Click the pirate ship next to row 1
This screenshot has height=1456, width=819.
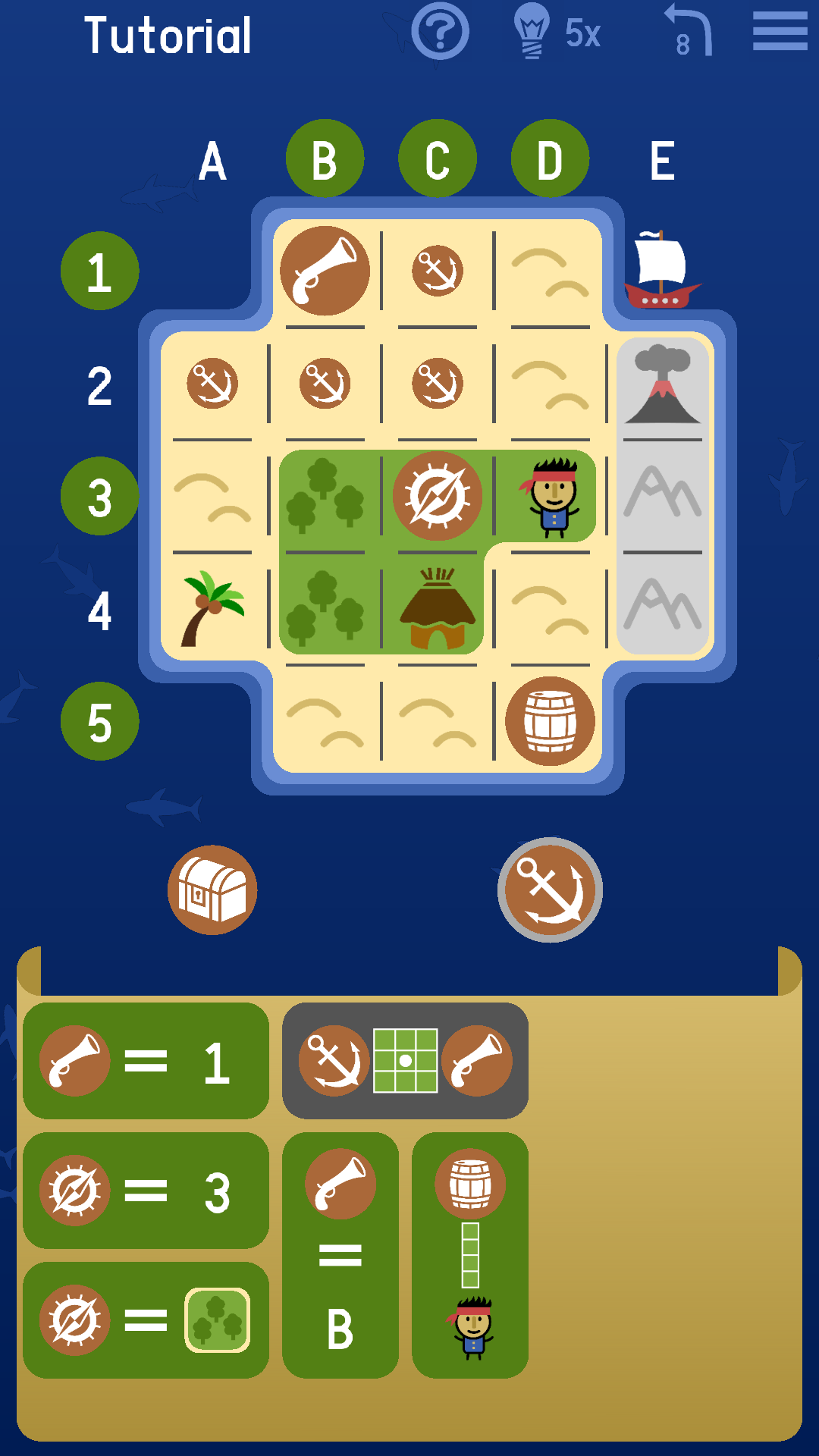point(663,269)
